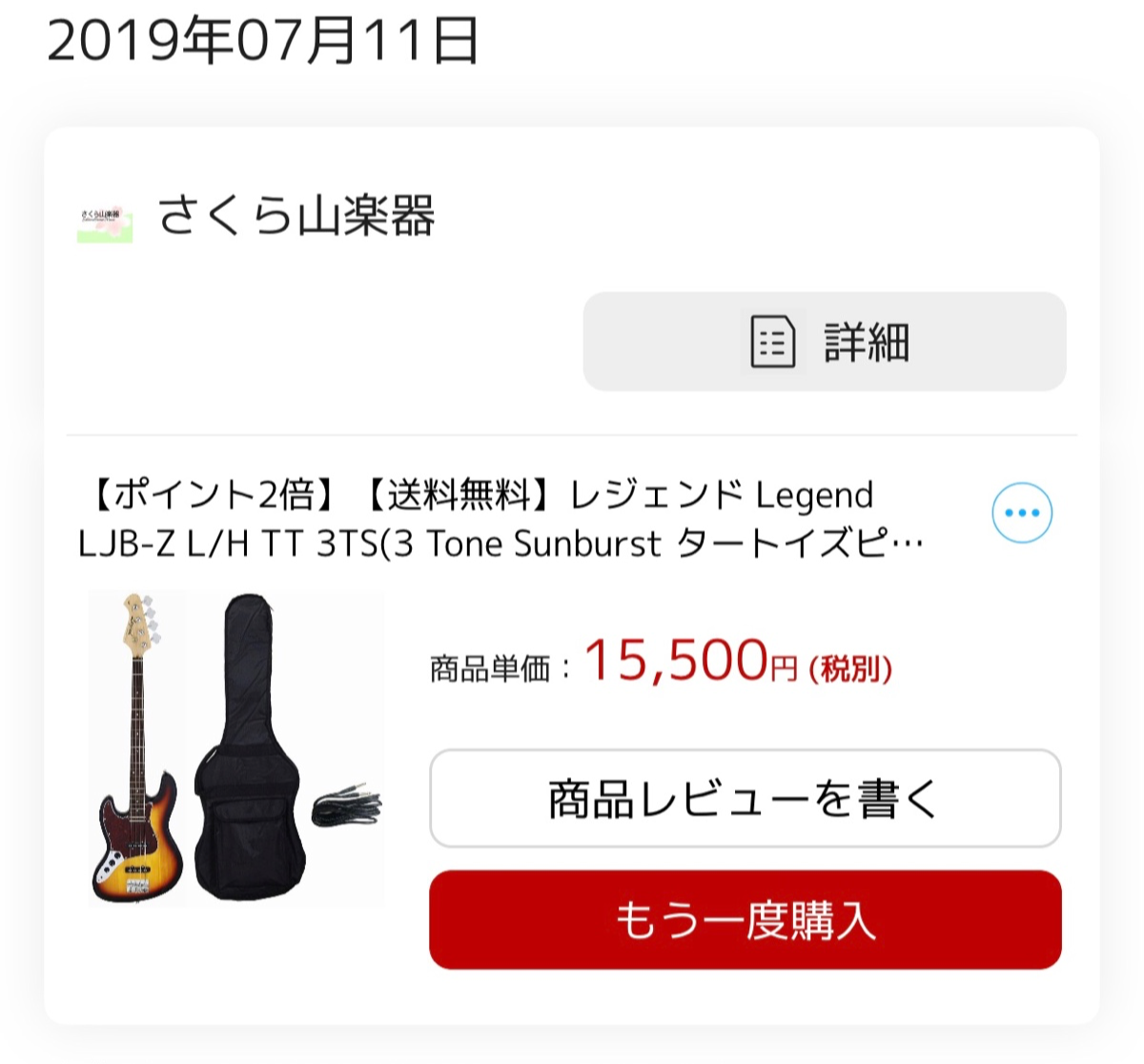This screenshot has height=1064, width=1144.
Task: Open the three-dot options for the bass
Action: pyautogui.click(x=1022, y=513)
